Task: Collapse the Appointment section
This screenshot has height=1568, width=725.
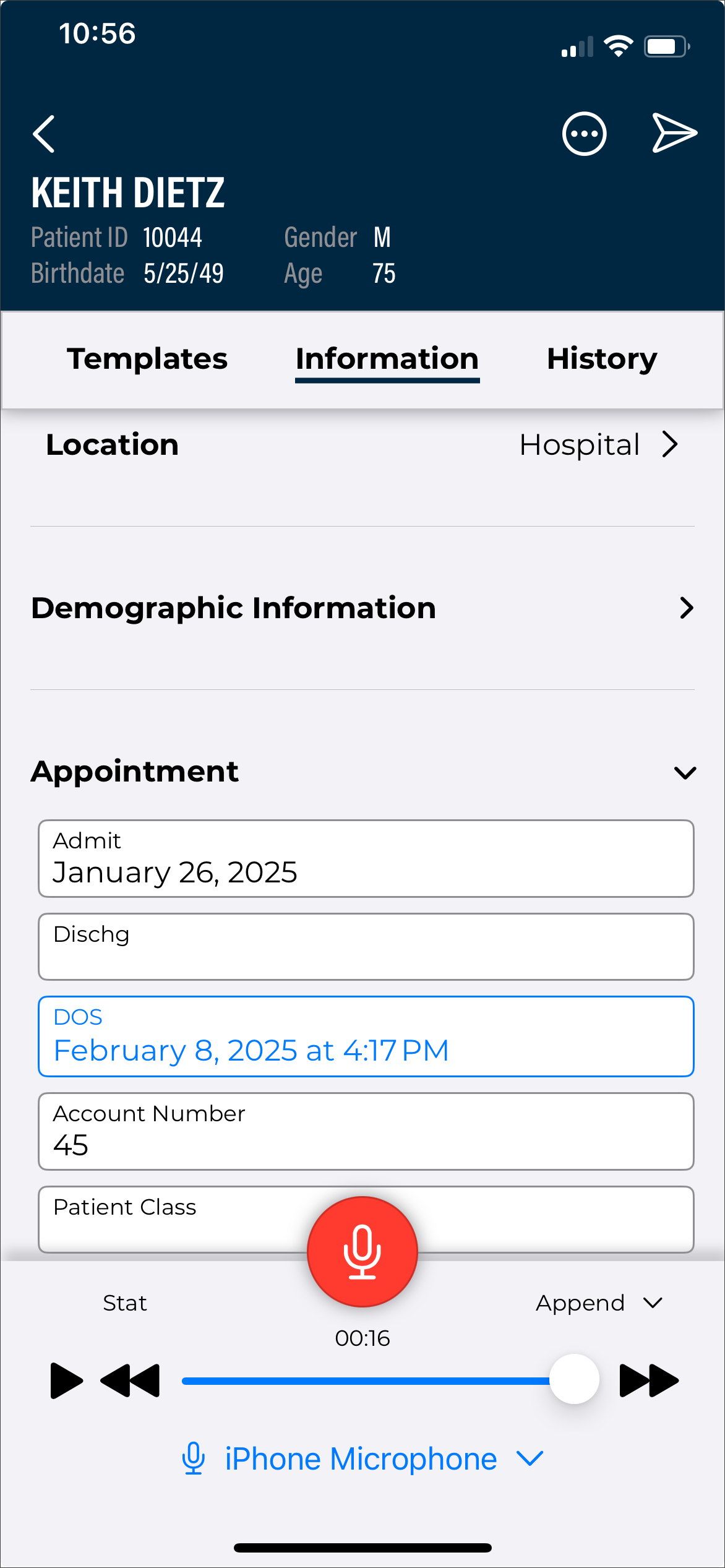Action: coord(685,772)
